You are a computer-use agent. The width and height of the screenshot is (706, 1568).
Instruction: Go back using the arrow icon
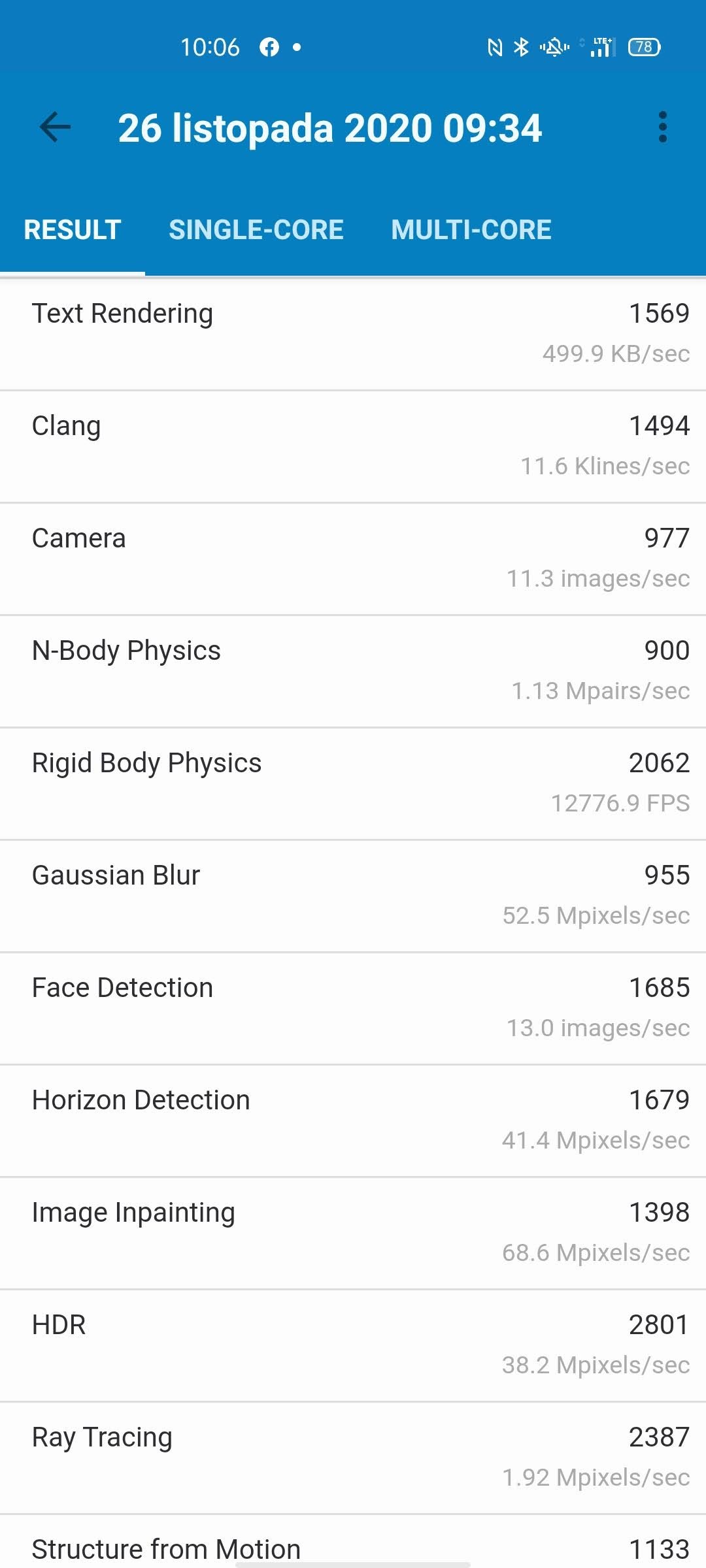(x=55, y=127)
